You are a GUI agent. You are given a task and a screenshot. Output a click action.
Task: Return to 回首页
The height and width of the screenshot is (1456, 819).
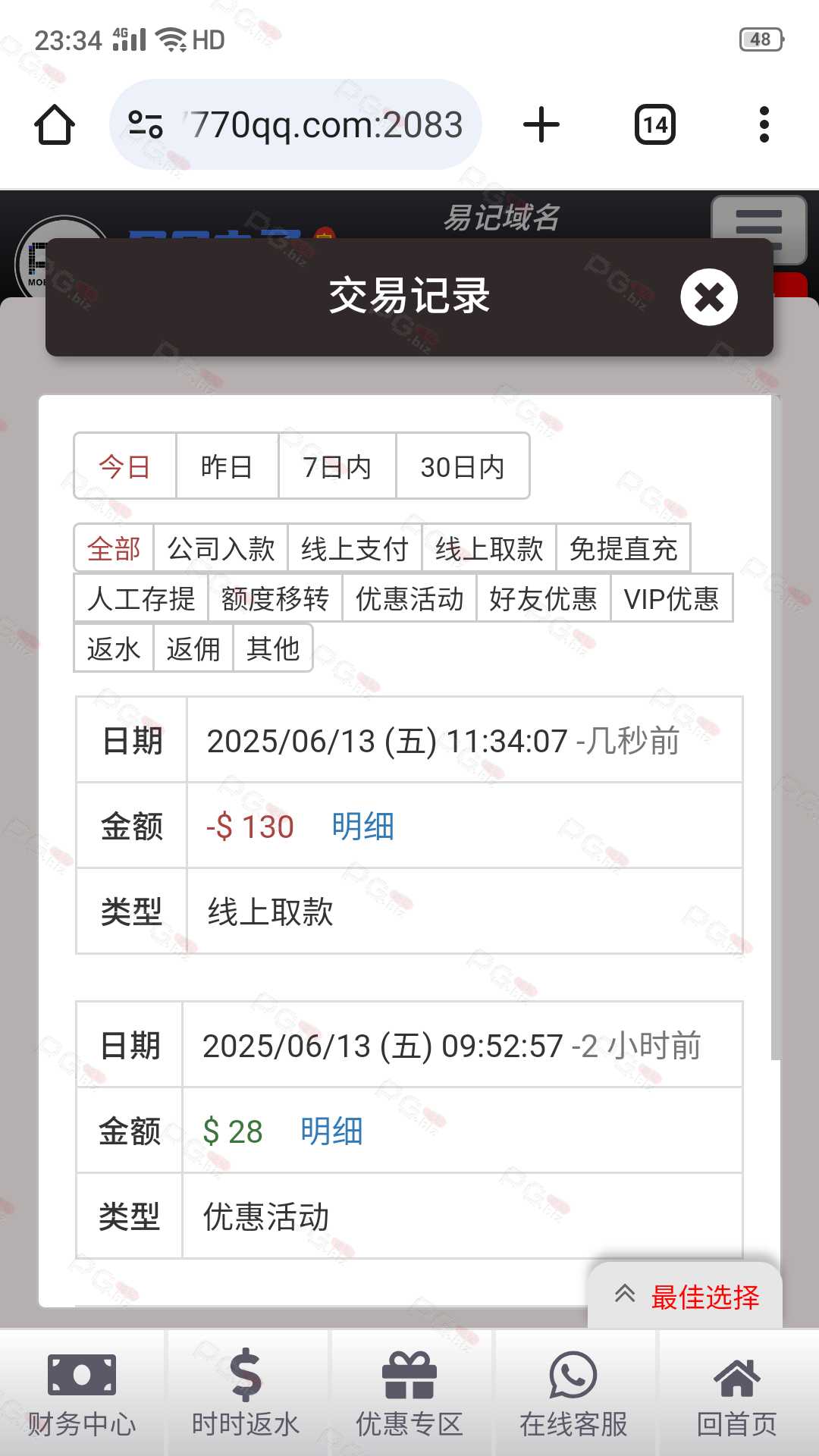[737, 1393]
